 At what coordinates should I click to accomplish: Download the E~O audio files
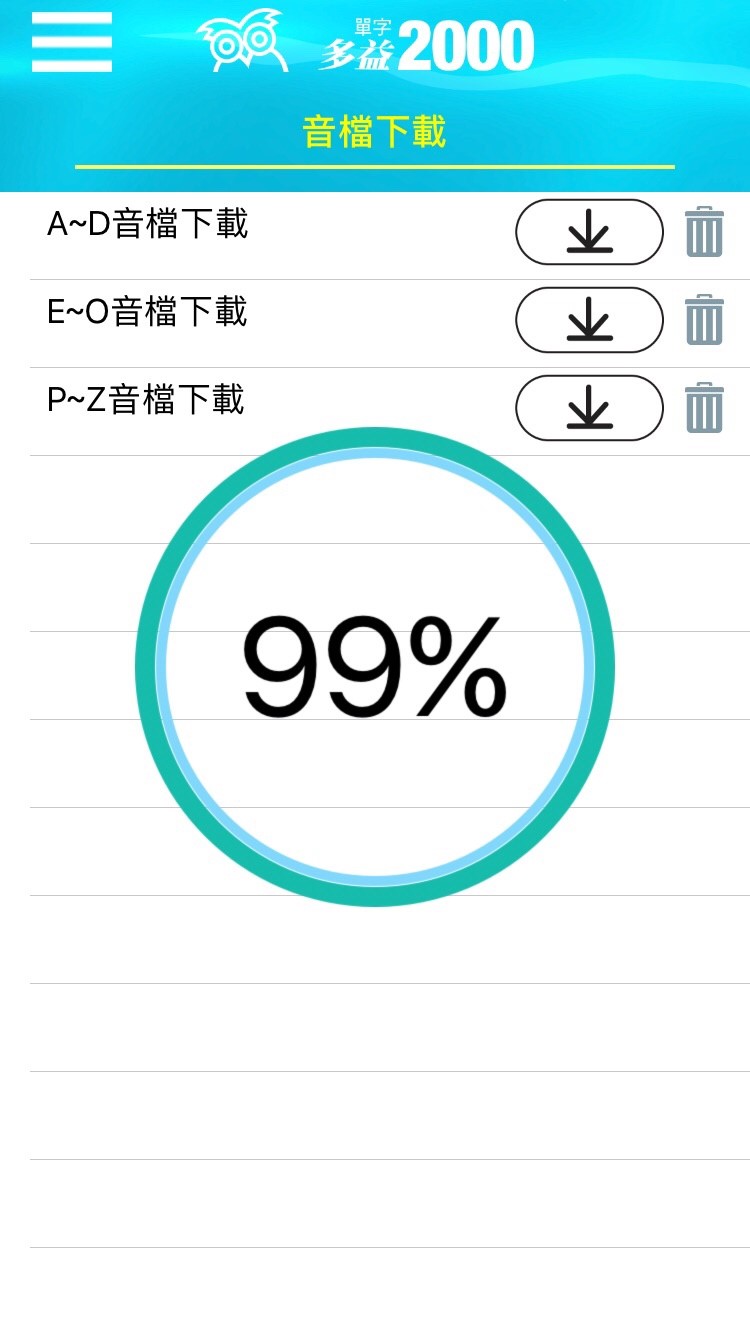(x=589, y=320)
